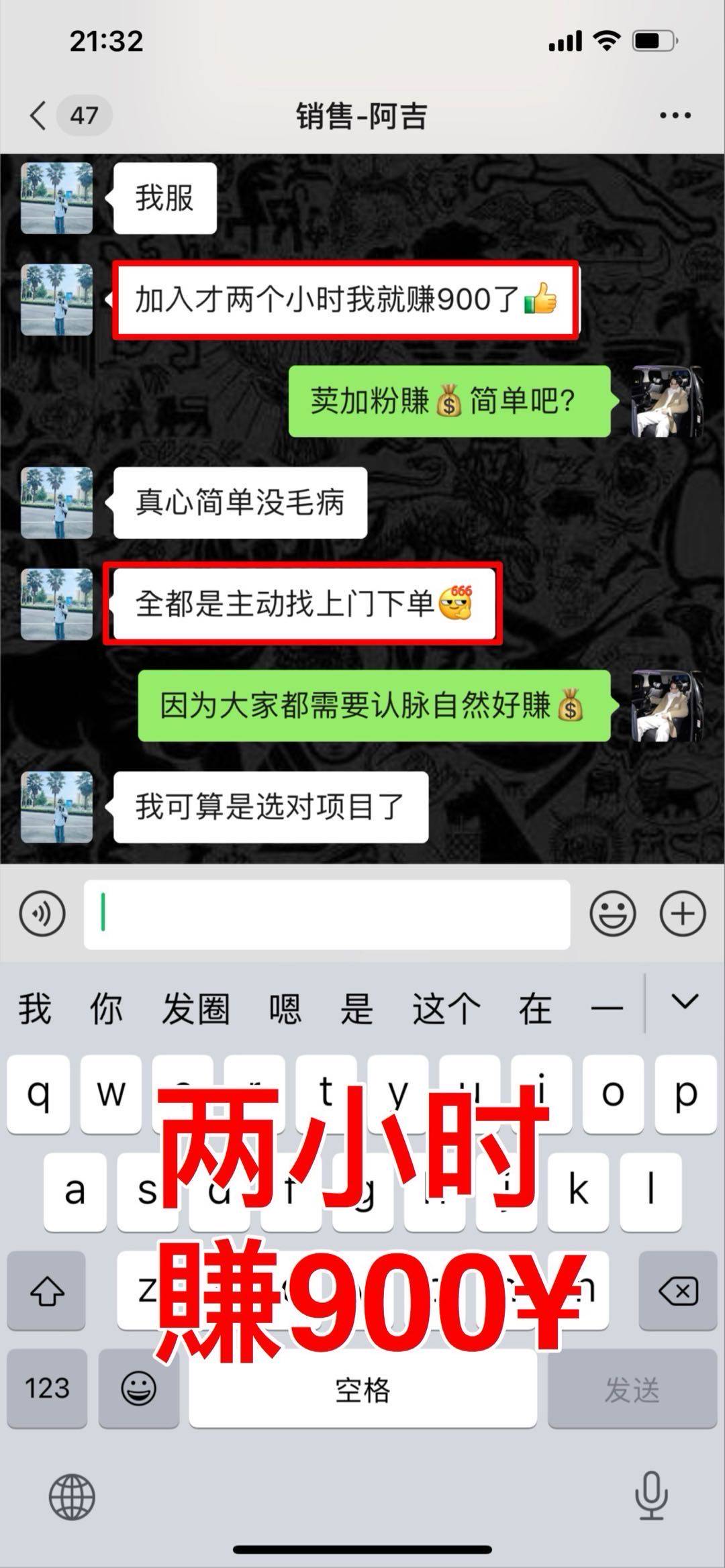Tap the 发送 send key
725x1568 pixels.
coord(632,1388)
